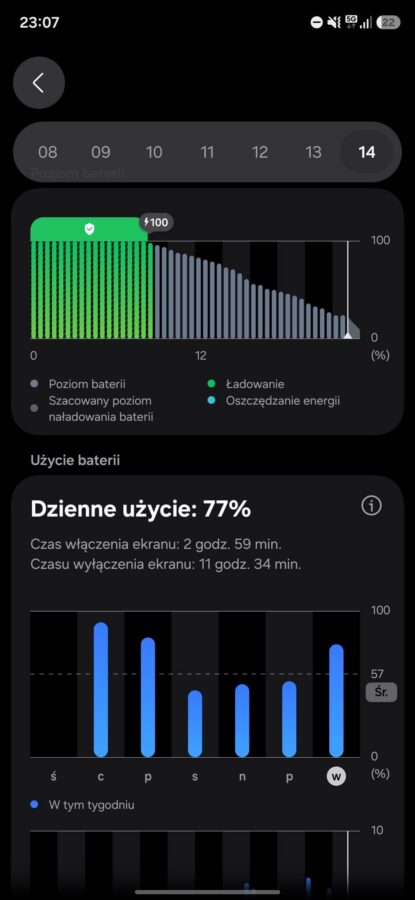Switch to date 09
This screenshot has width=415, height=900.
tap(101, 152)
